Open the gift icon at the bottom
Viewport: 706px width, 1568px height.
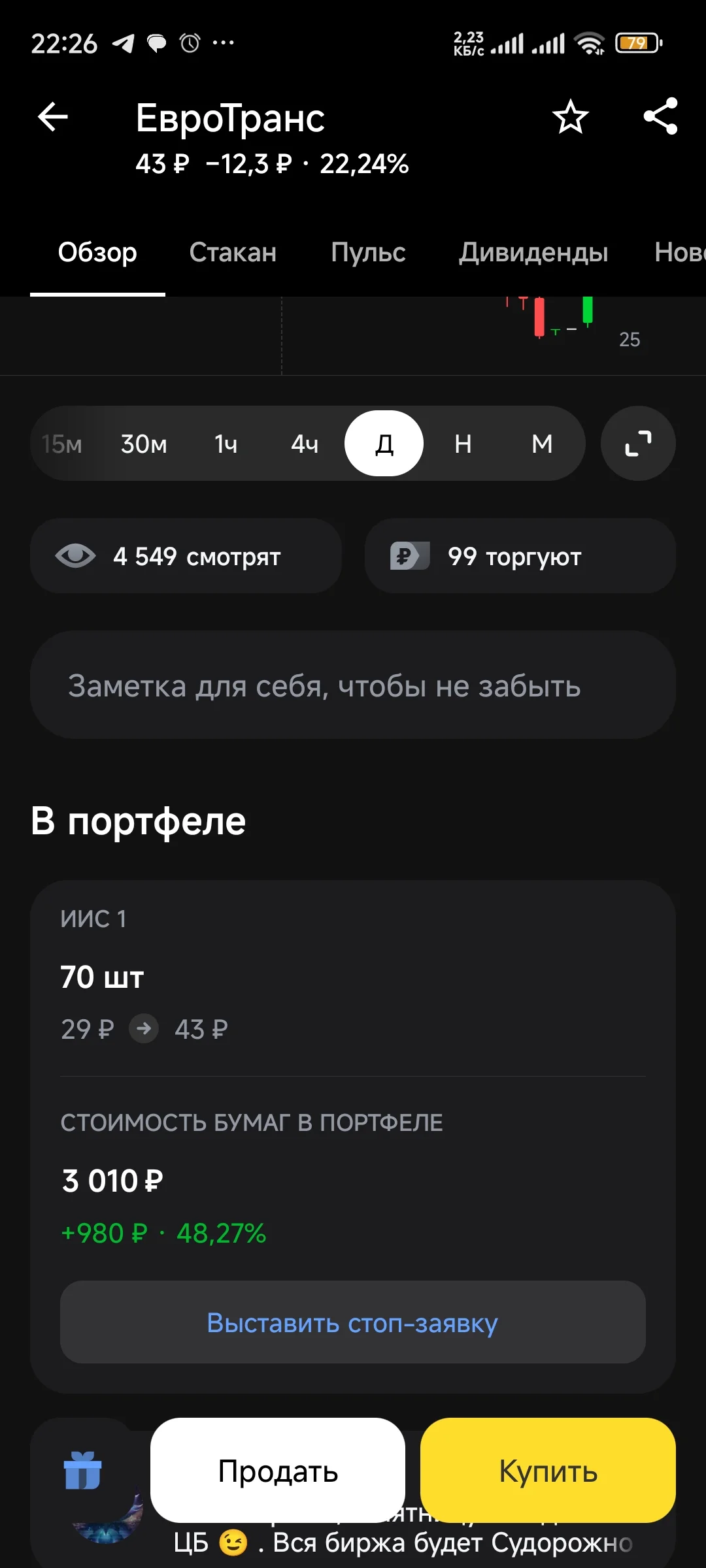(x=82, y=1471)
